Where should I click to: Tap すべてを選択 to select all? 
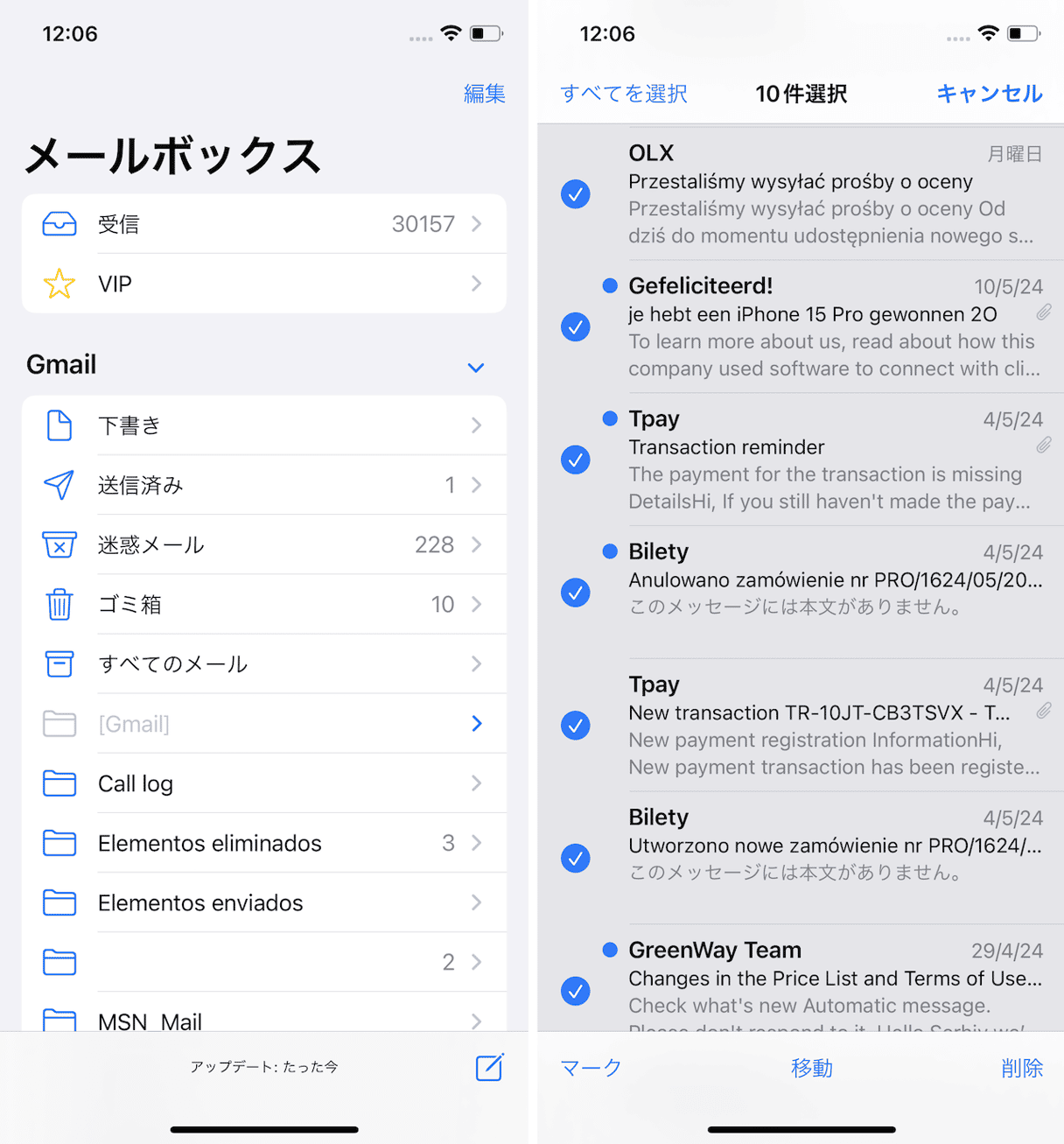[x=624, y=94]
